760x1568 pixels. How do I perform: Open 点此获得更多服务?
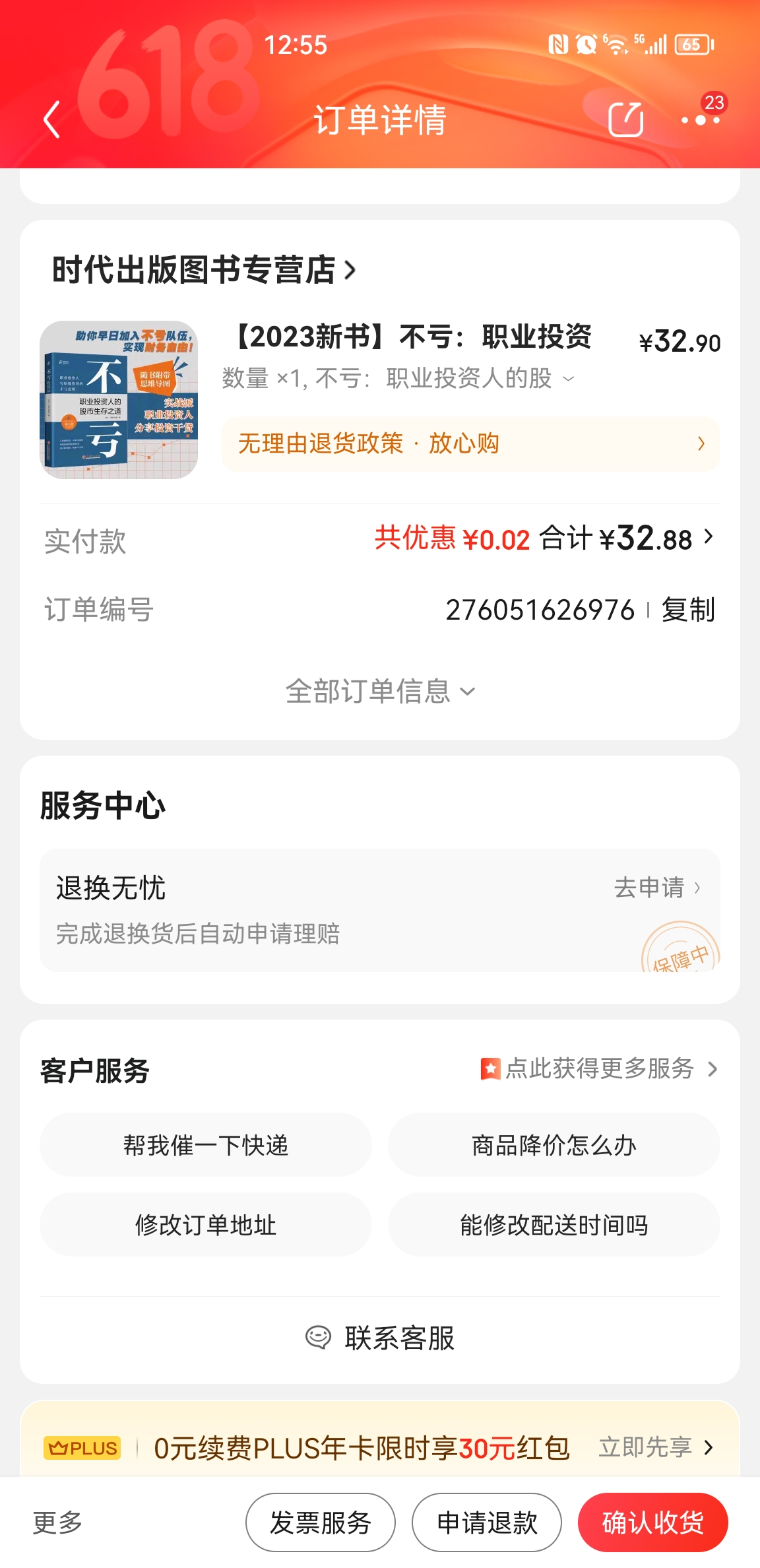point(599,1068)
